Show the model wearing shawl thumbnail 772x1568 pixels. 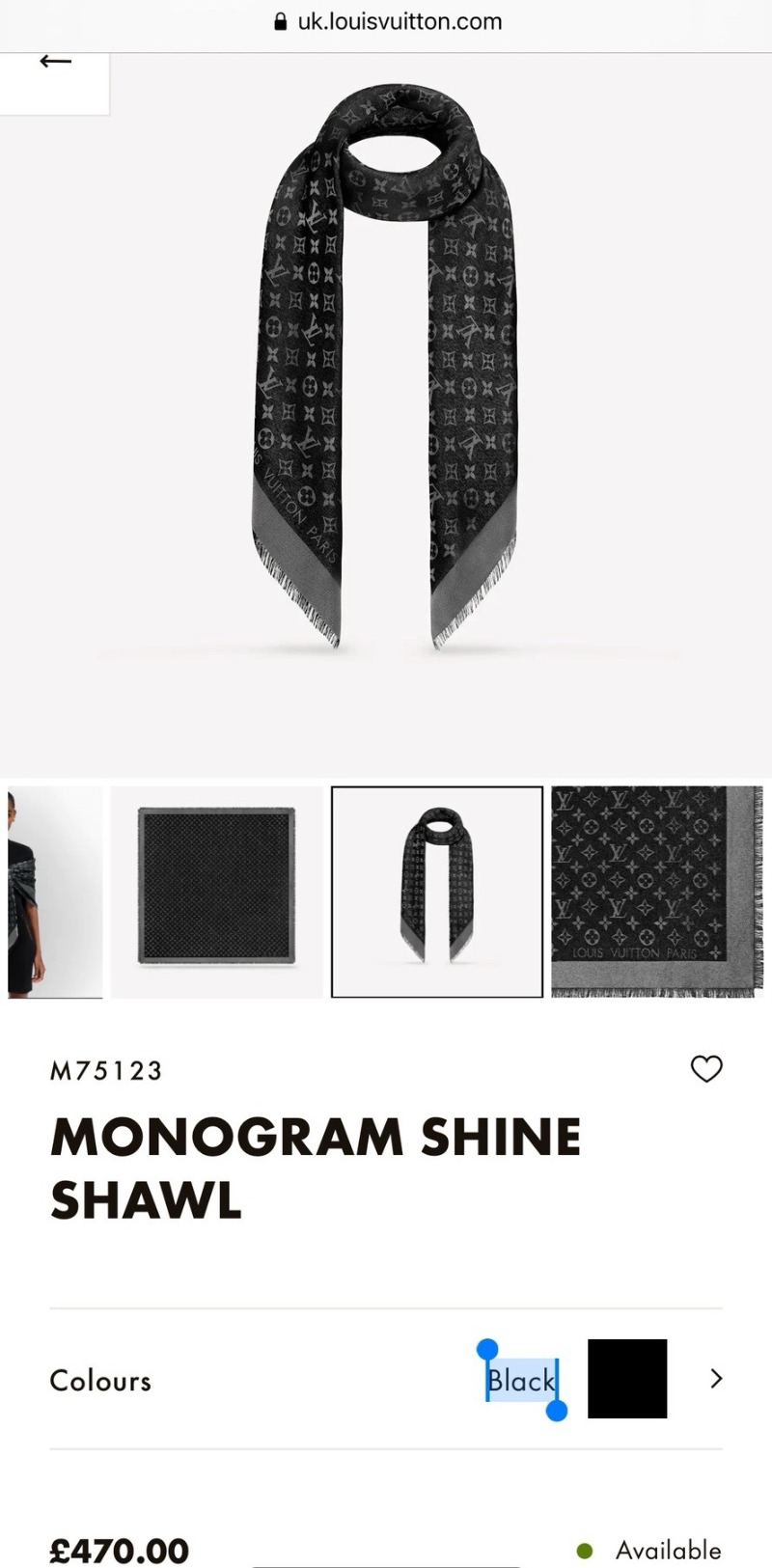coord(53,892)
